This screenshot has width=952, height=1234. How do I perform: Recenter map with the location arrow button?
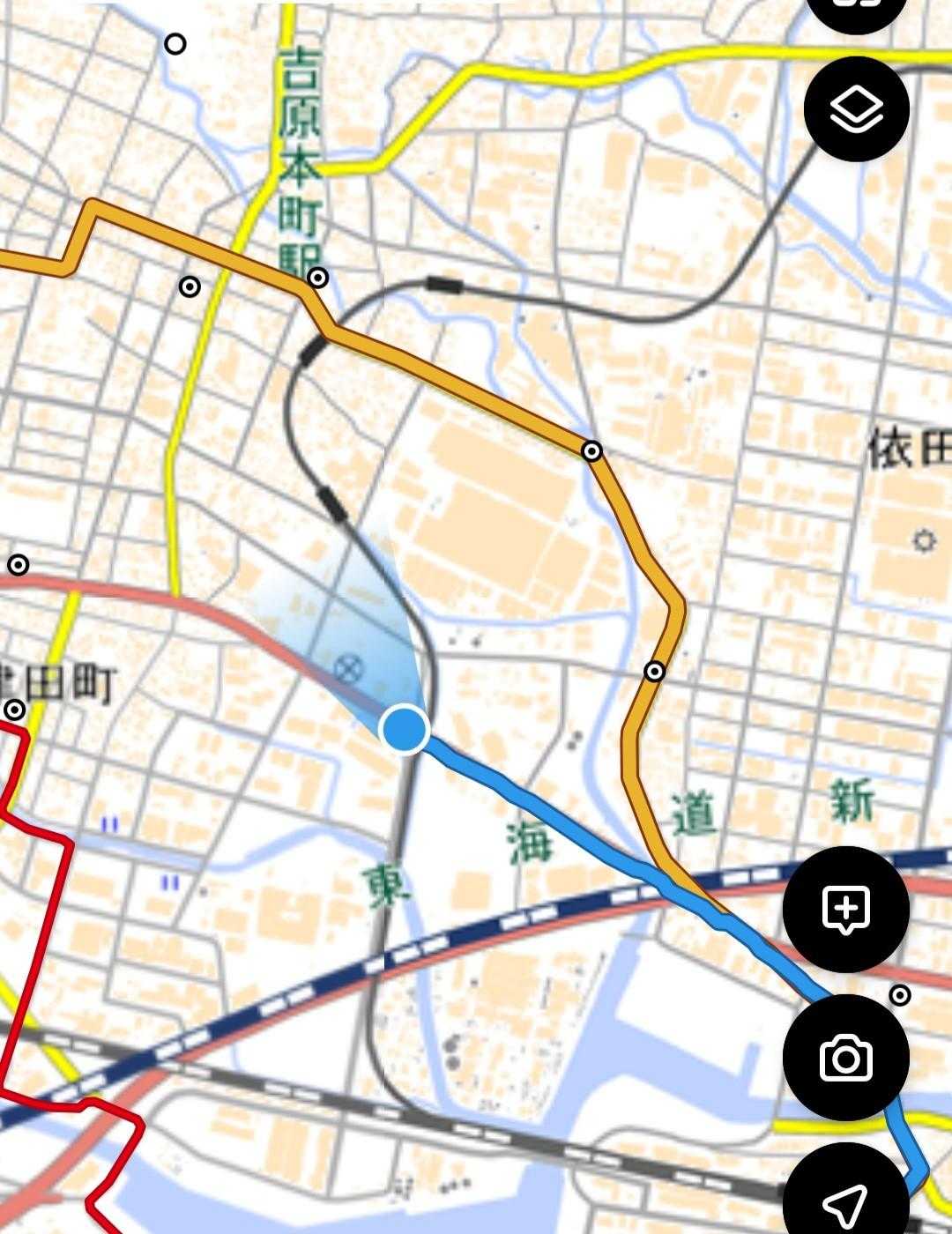coord(844,1198)
